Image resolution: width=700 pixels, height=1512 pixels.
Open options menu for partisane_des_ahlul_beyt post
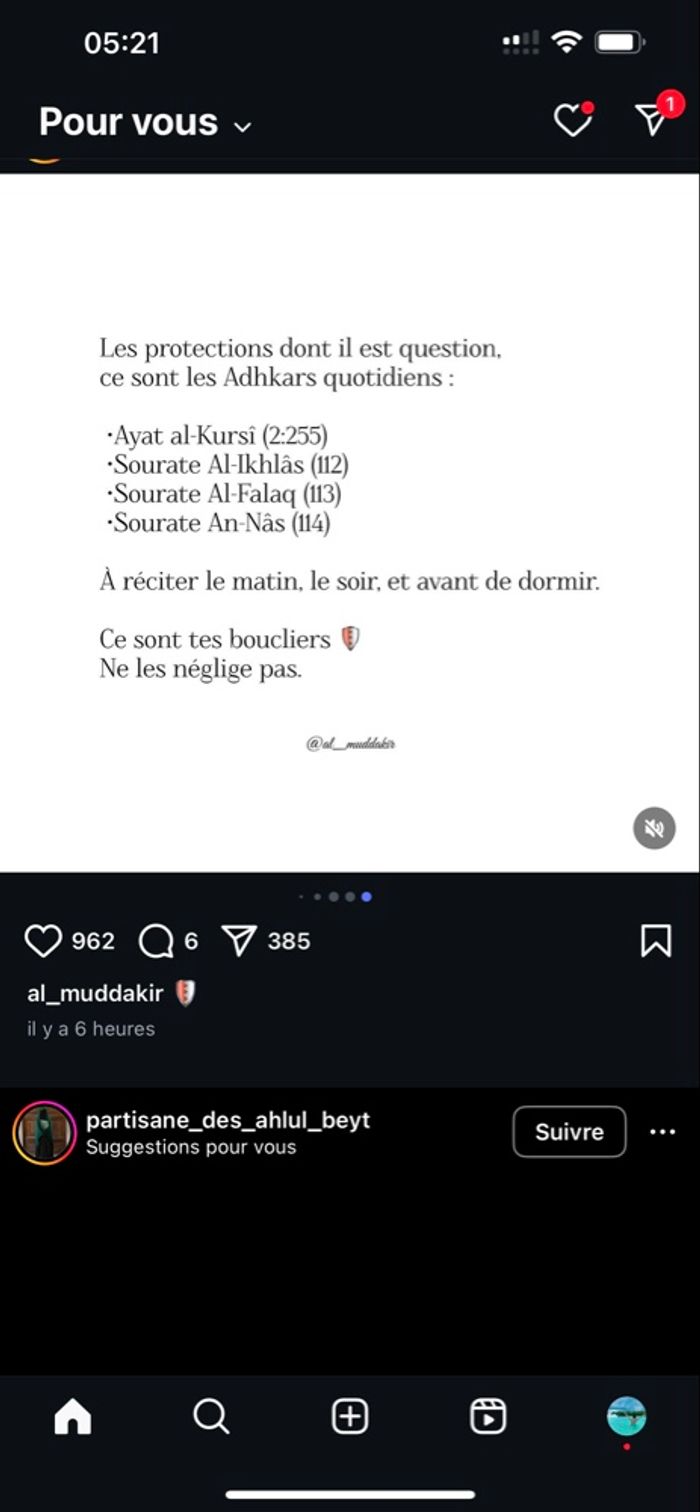662,1132
